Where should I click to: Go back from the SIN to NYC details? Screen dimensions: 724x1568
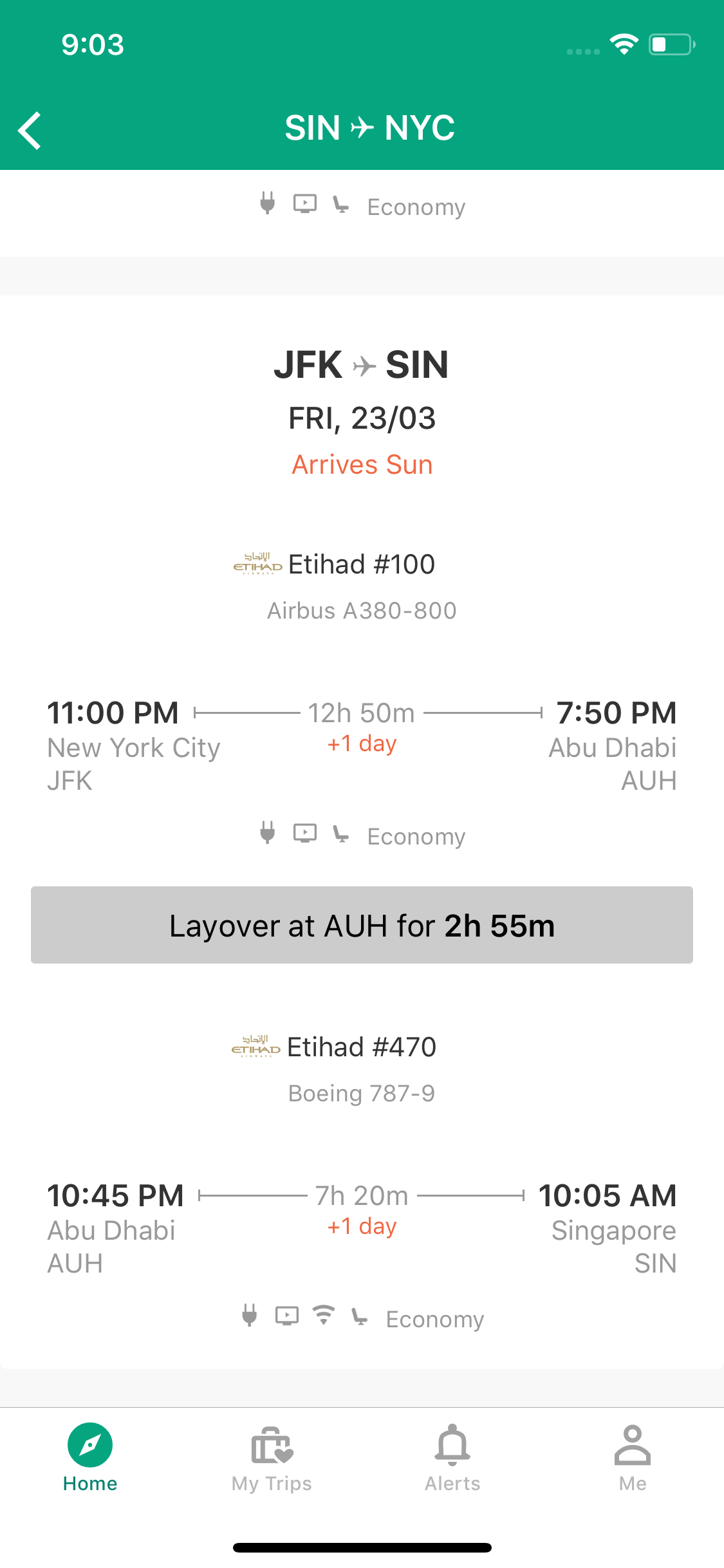[30, 131]
